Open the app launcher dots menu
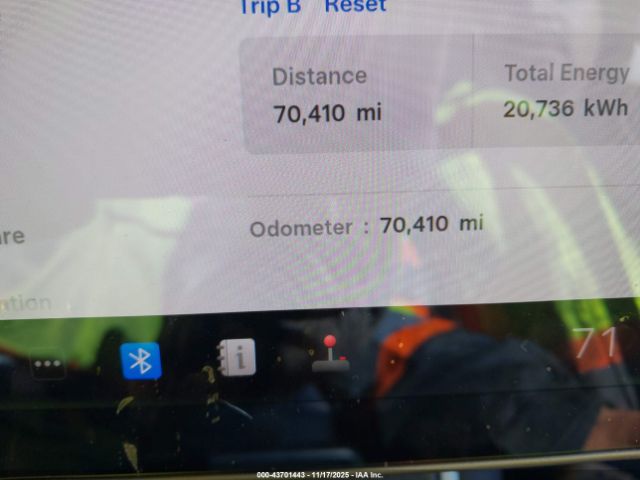 tap(48, 365)
